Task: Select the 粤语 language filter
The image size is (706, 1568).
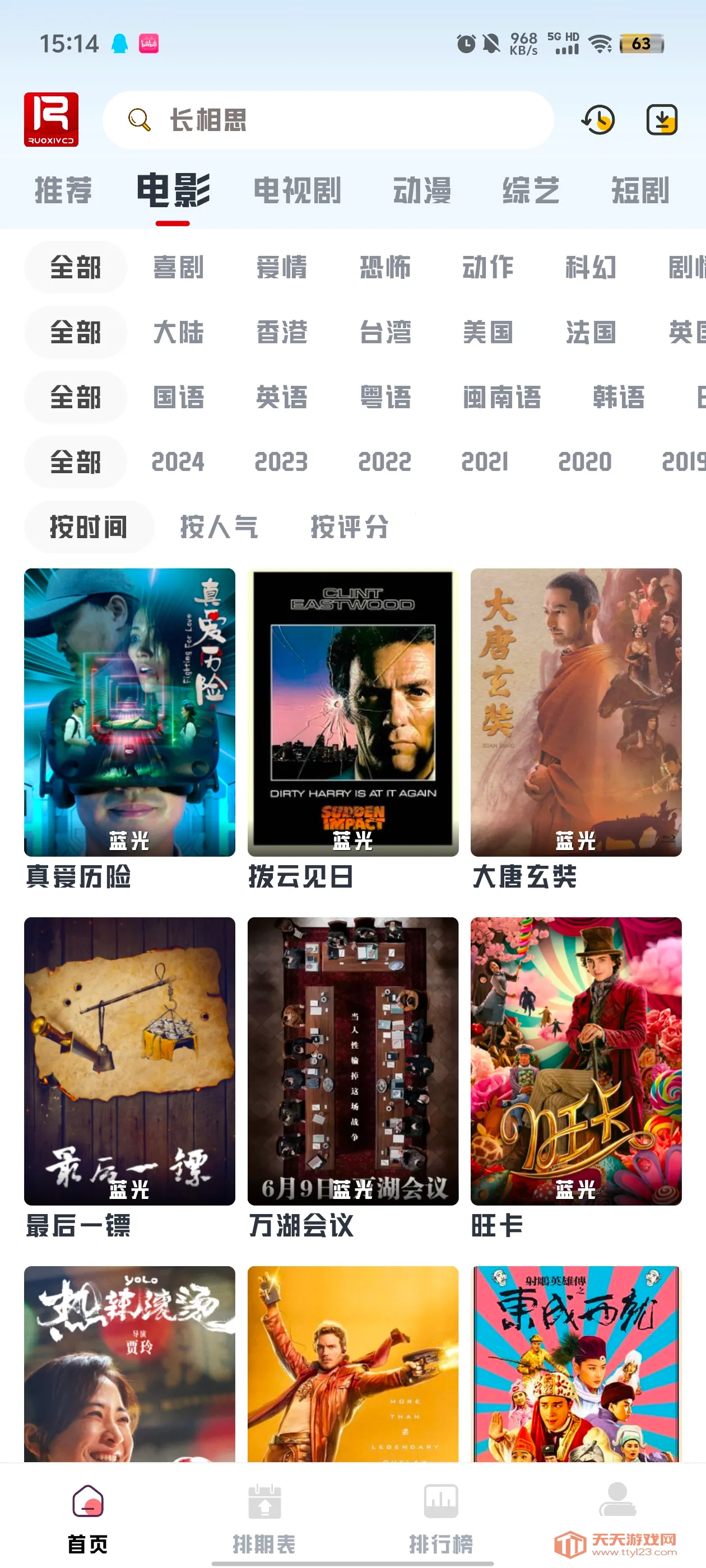Action: tap(383, 397)
